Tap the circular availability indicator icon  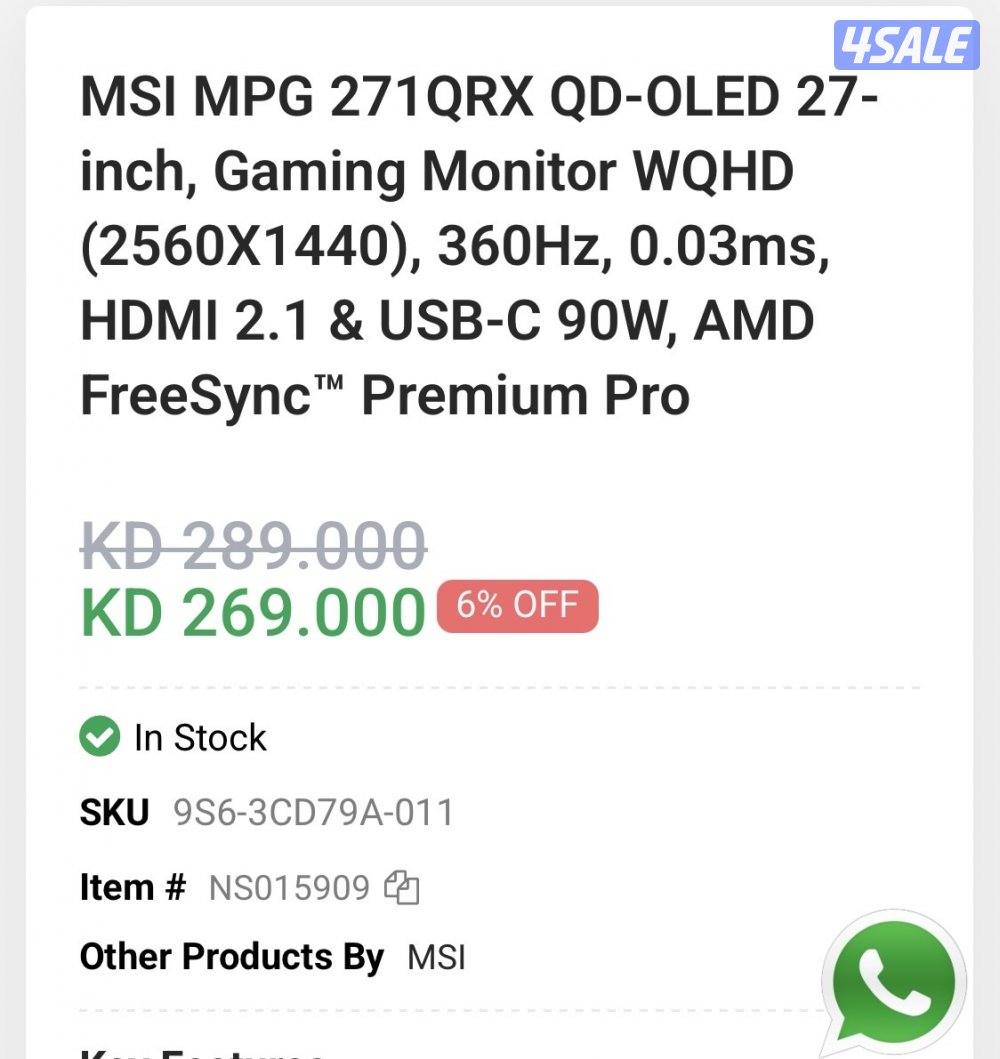point(97,737)
